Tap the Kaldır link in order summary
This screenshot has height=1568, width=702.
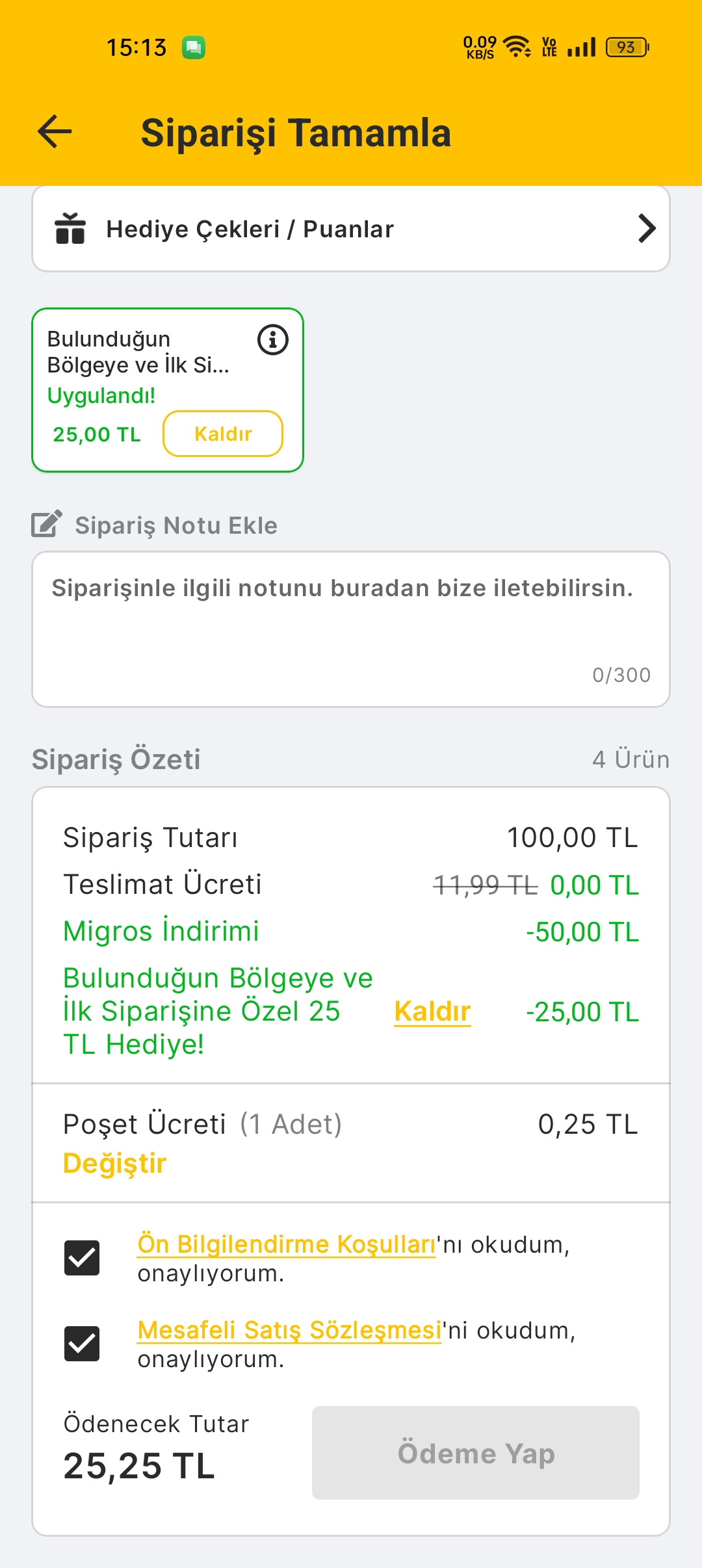click(432, 1012)
